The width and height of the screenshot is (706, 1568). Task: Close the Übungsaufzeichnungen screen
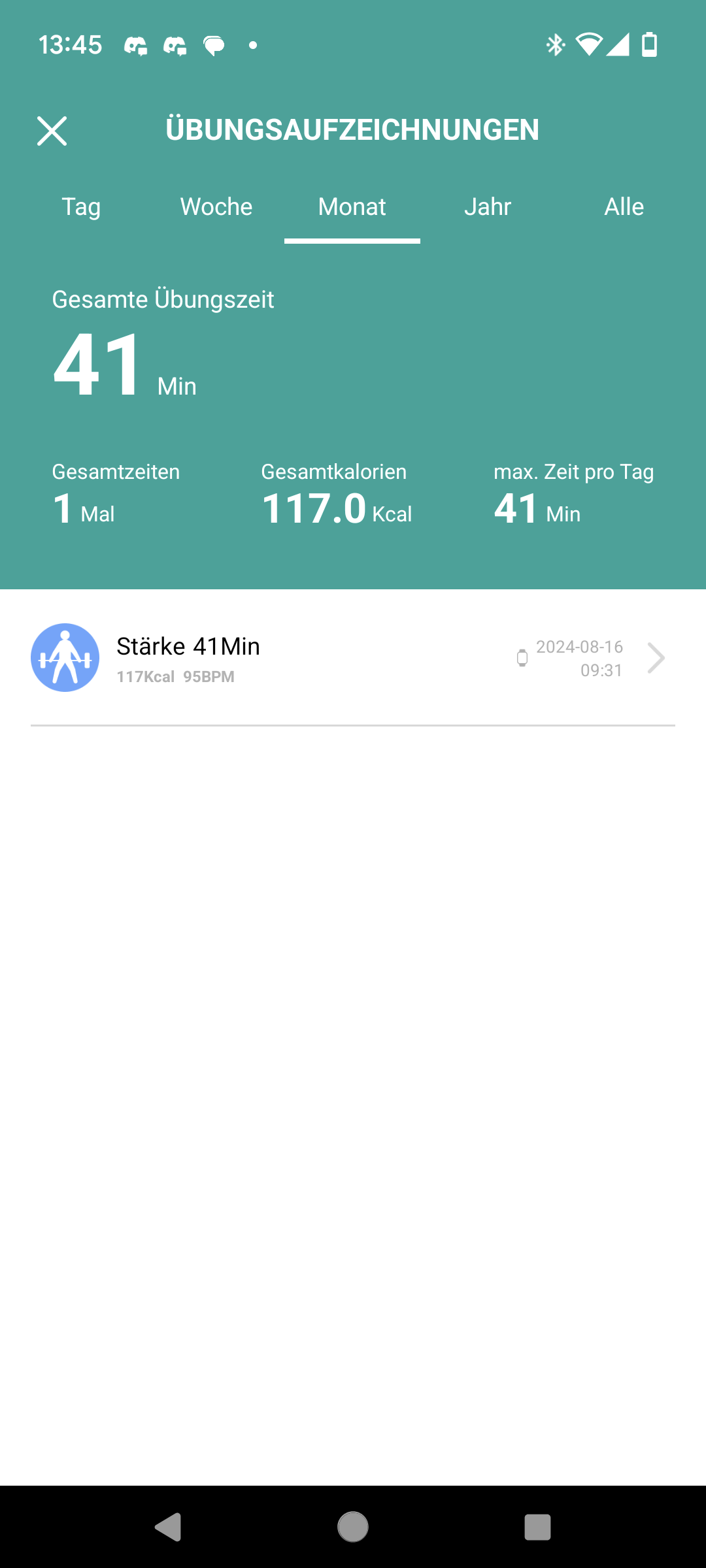(x=52, y=131)
